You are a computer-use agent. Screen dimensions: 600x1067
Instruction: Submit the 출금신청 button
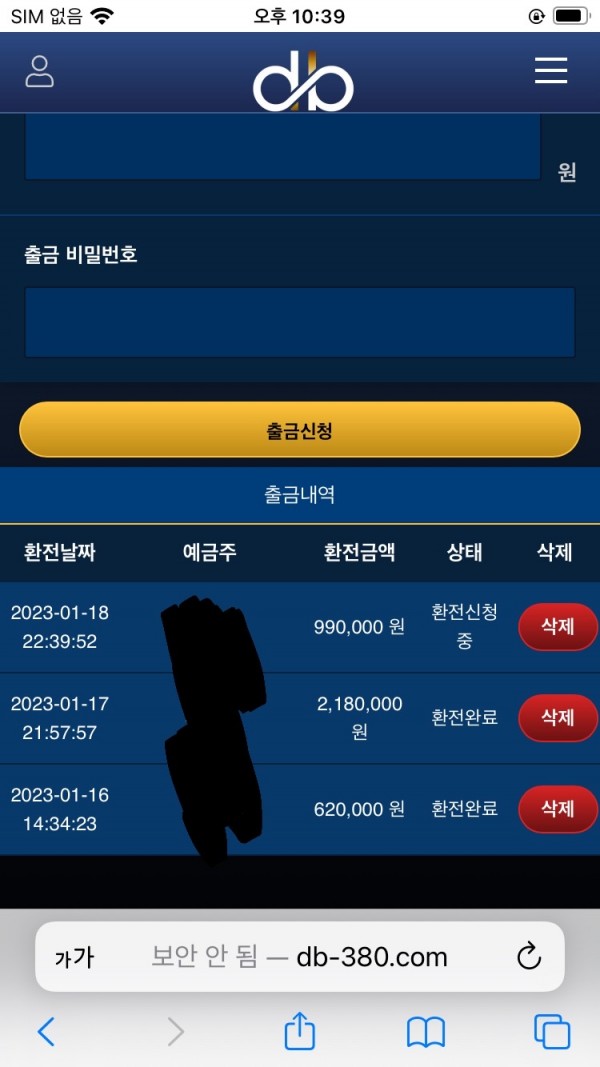click(300, 431)
